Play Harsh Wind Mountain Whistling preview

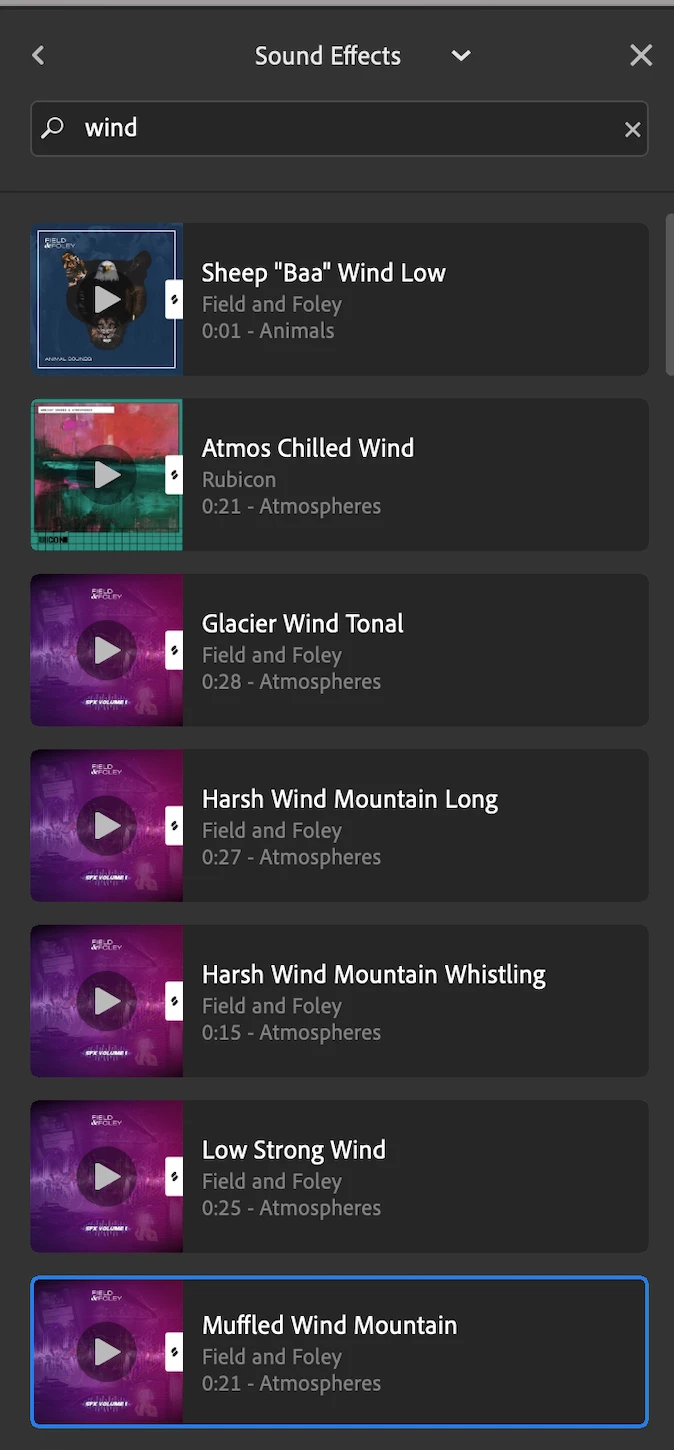coord(107,1001)
